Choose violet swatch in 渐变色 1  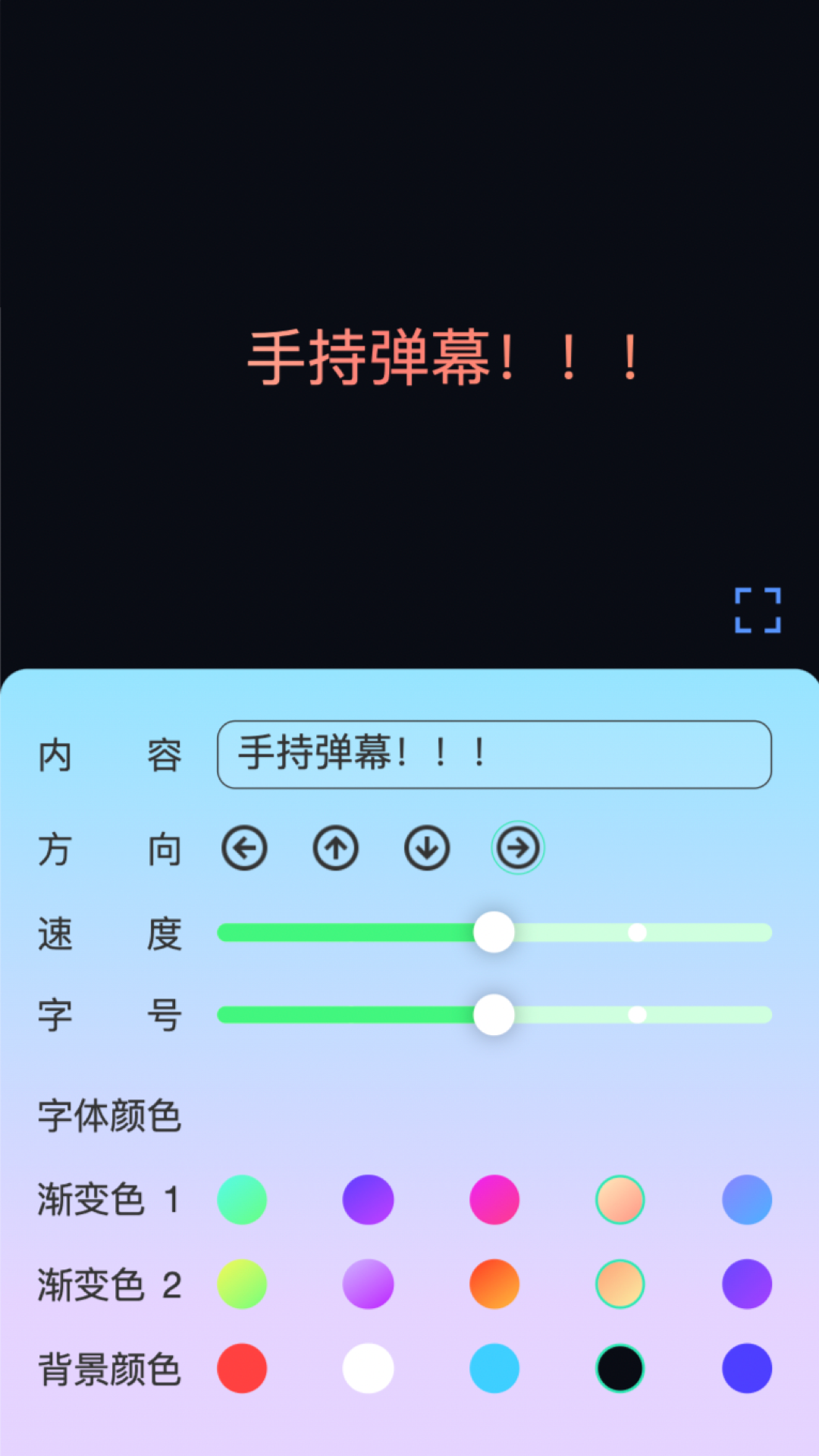369,1200
